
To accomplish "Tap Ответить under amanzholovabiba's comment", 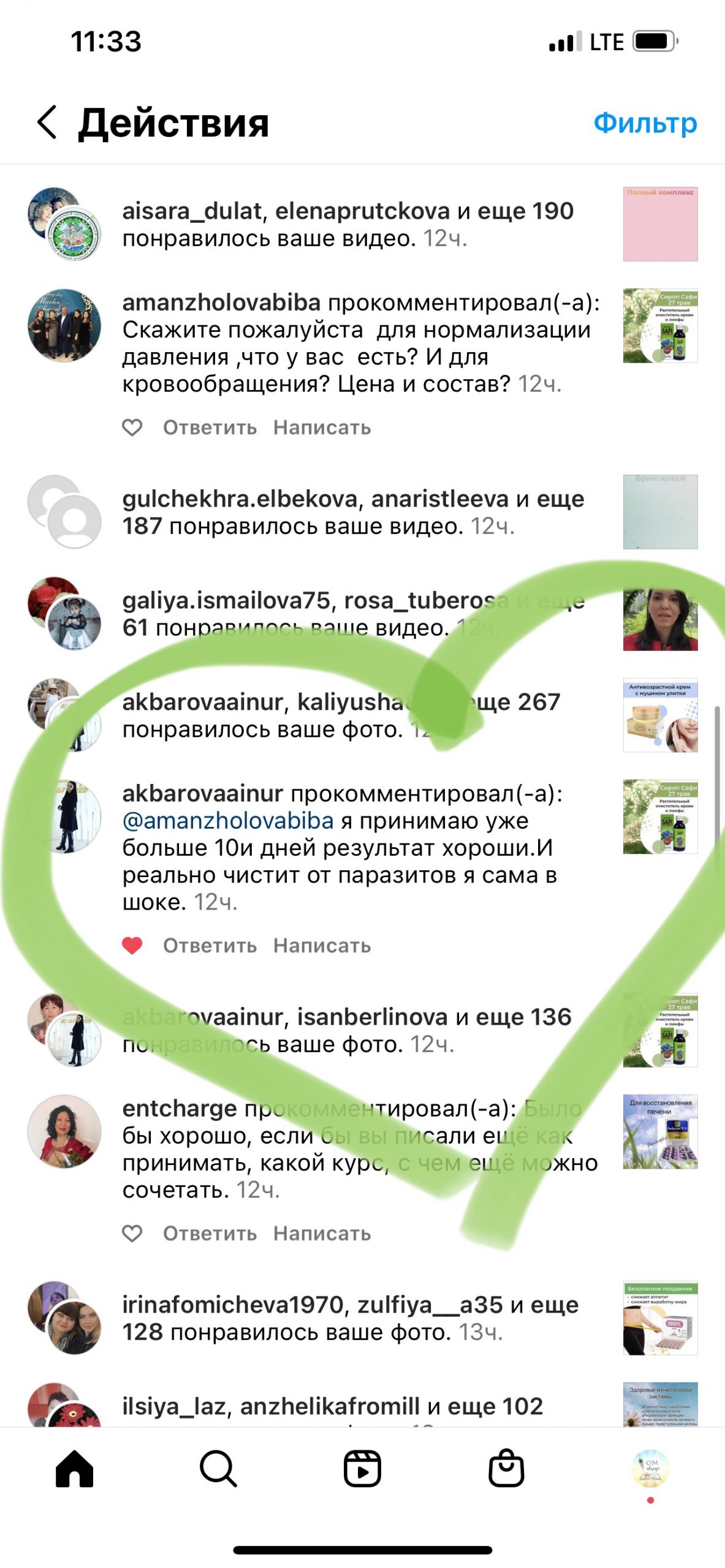I will point(210,428).
